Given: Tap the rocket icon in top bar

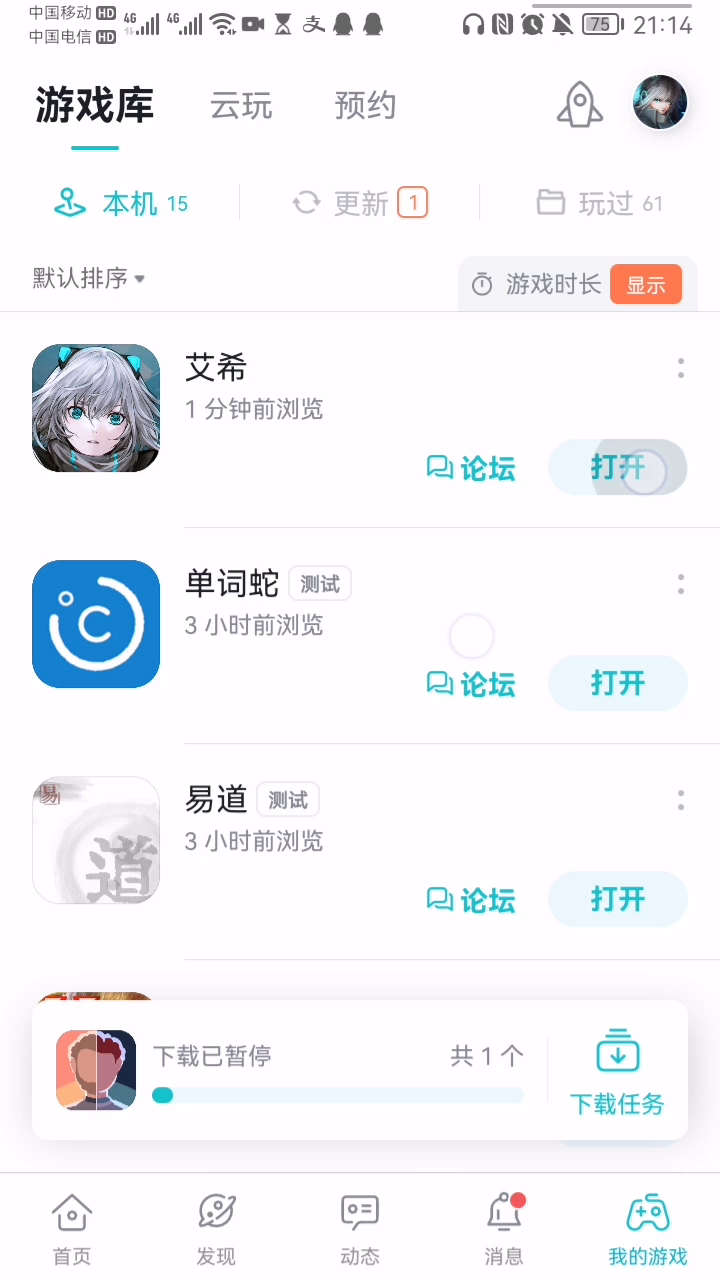Looking at the screenshot, I should pyautogui.click(x=580, y=103).
